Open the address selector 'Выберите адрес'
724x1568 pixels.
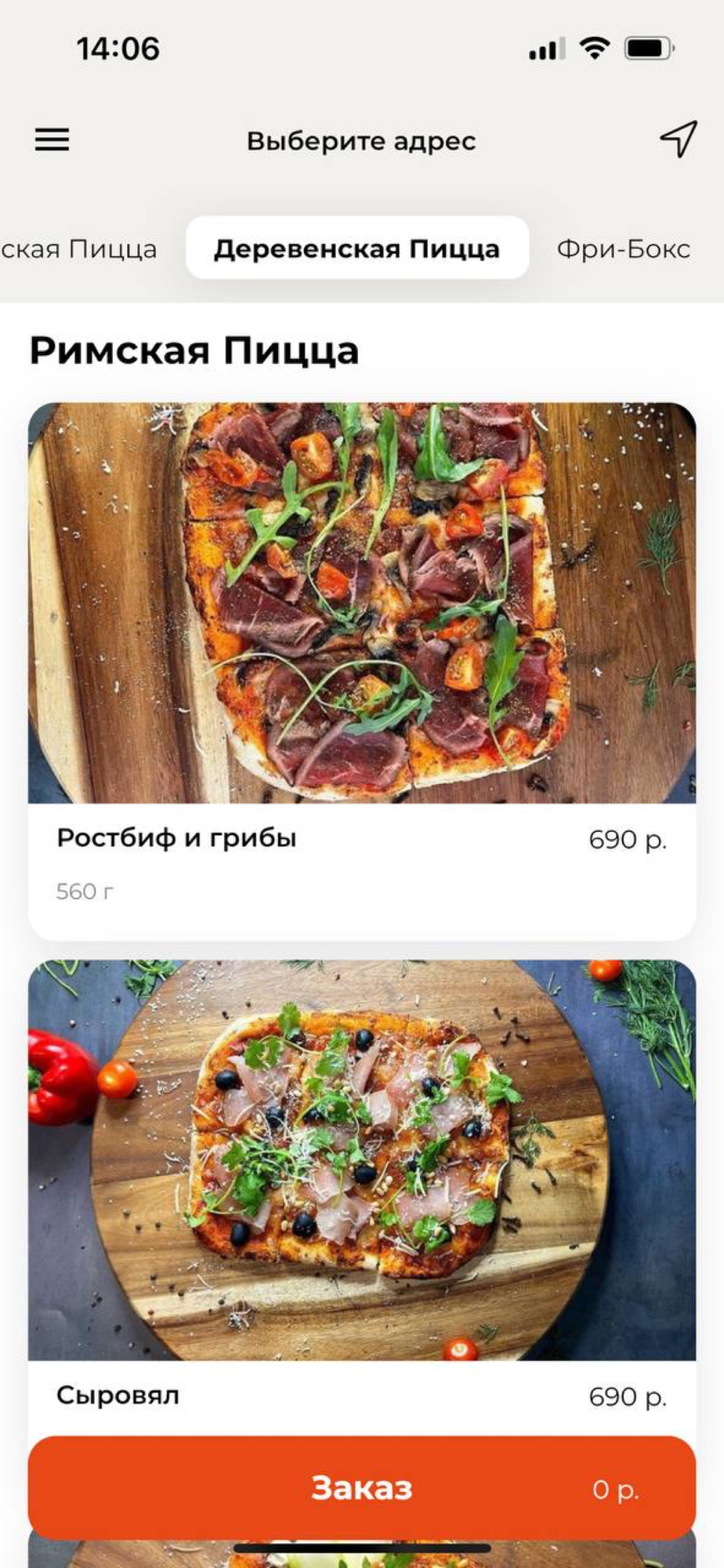click(x=361, y=141)
